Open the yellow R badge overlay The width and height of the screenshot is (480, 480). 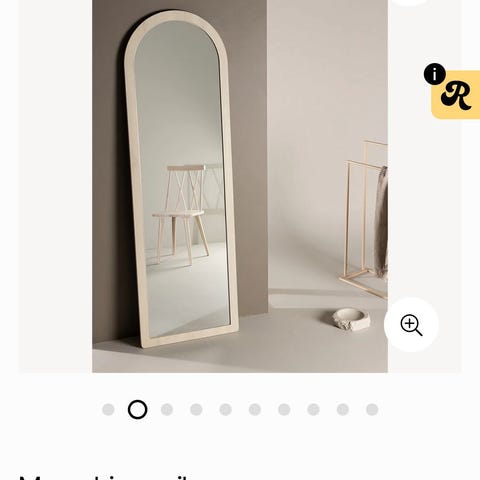click(457, 95)
